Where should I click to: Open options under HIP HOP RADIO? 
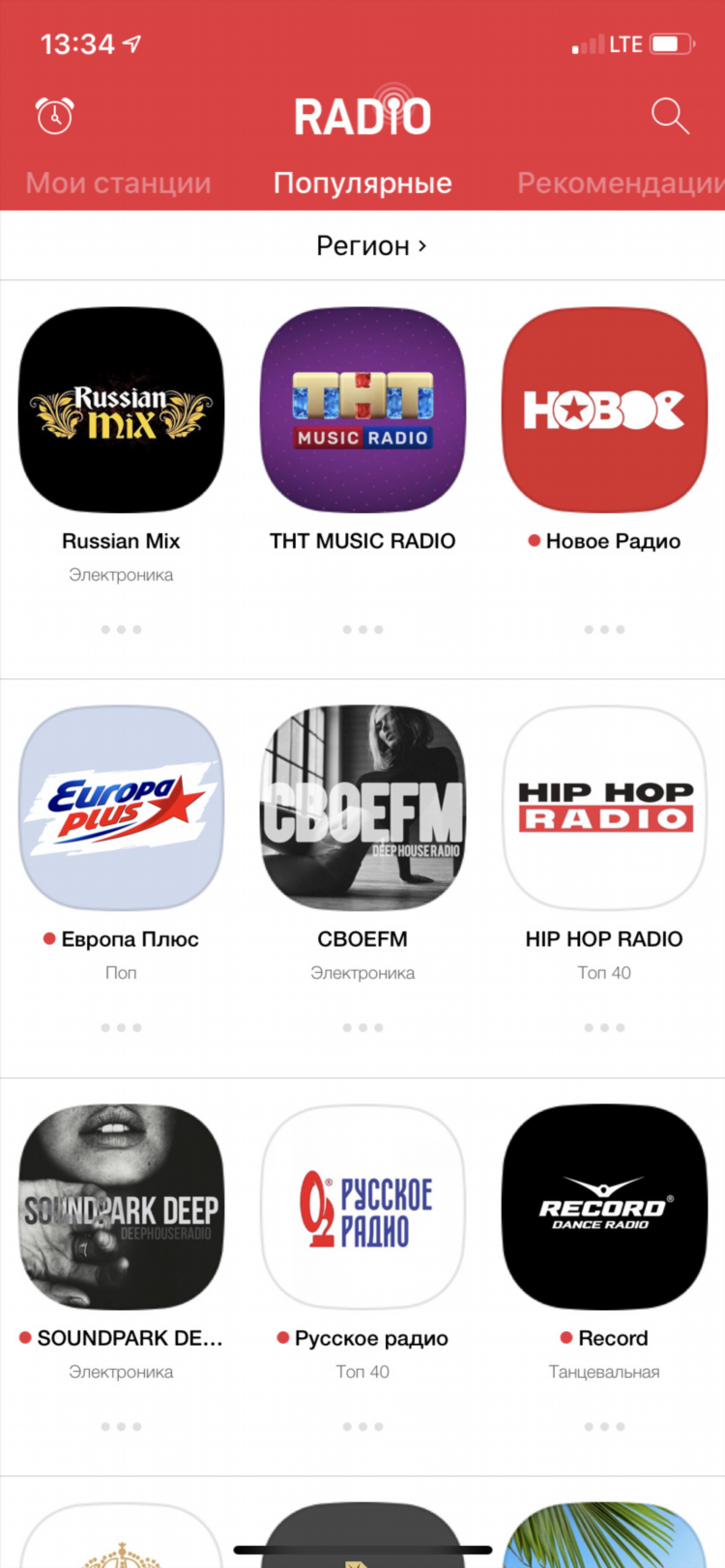(604, 1027)
